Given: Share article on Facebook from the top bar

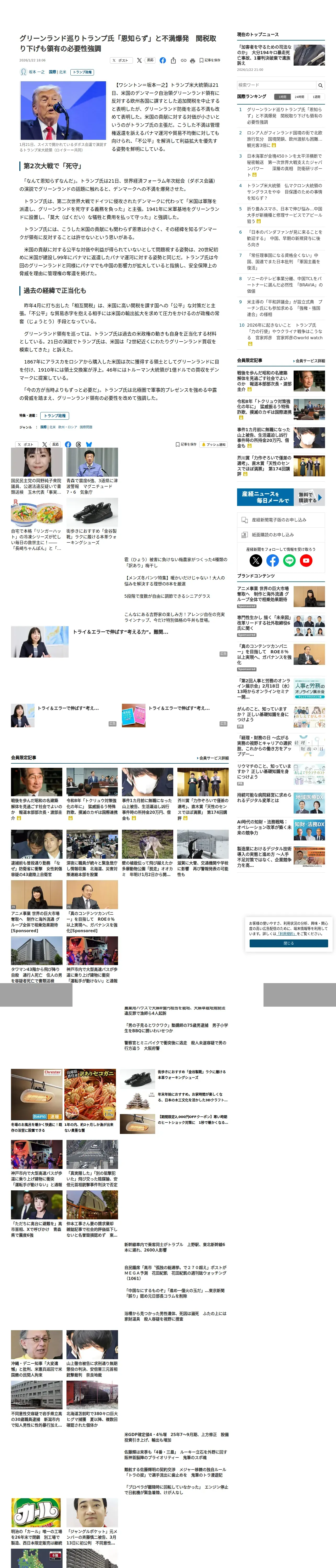Looking at the screenshot, I should point(162,60).
